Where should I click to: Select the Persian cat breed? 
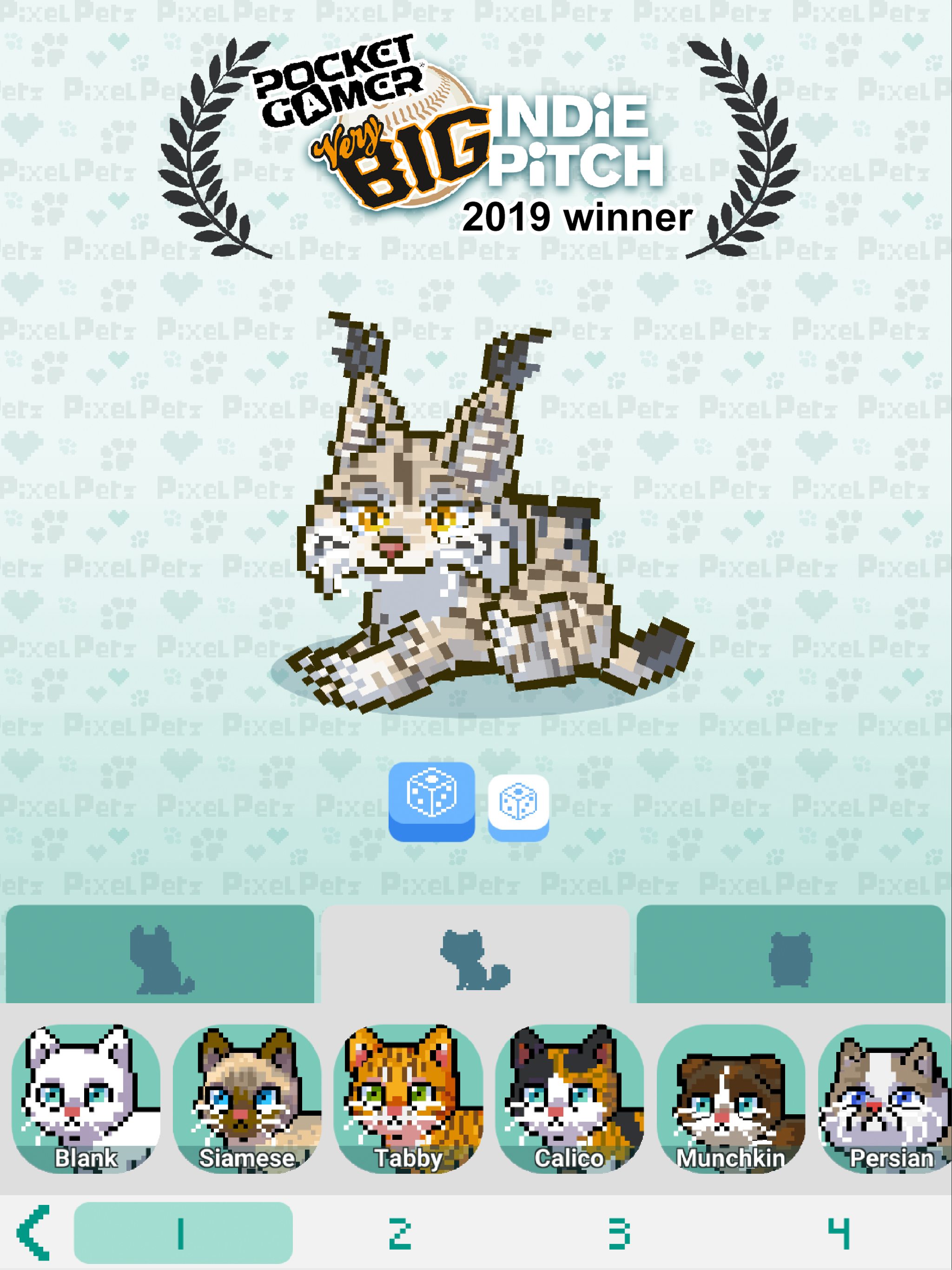click(x=887, y=1098)
